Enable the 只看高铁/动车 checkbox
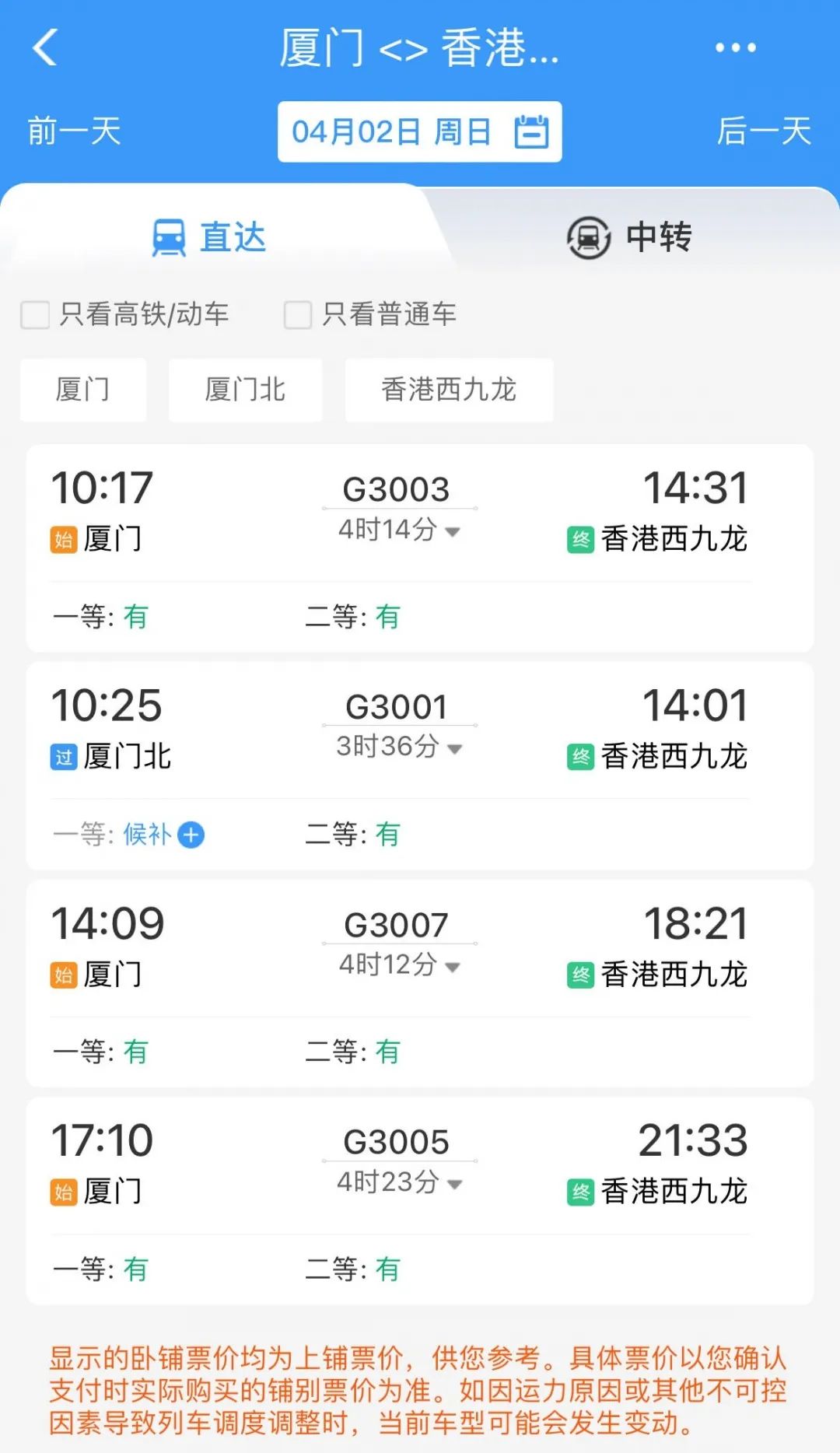The height and width of the screenshot is (1453, 840). click(x=34, y=313)
